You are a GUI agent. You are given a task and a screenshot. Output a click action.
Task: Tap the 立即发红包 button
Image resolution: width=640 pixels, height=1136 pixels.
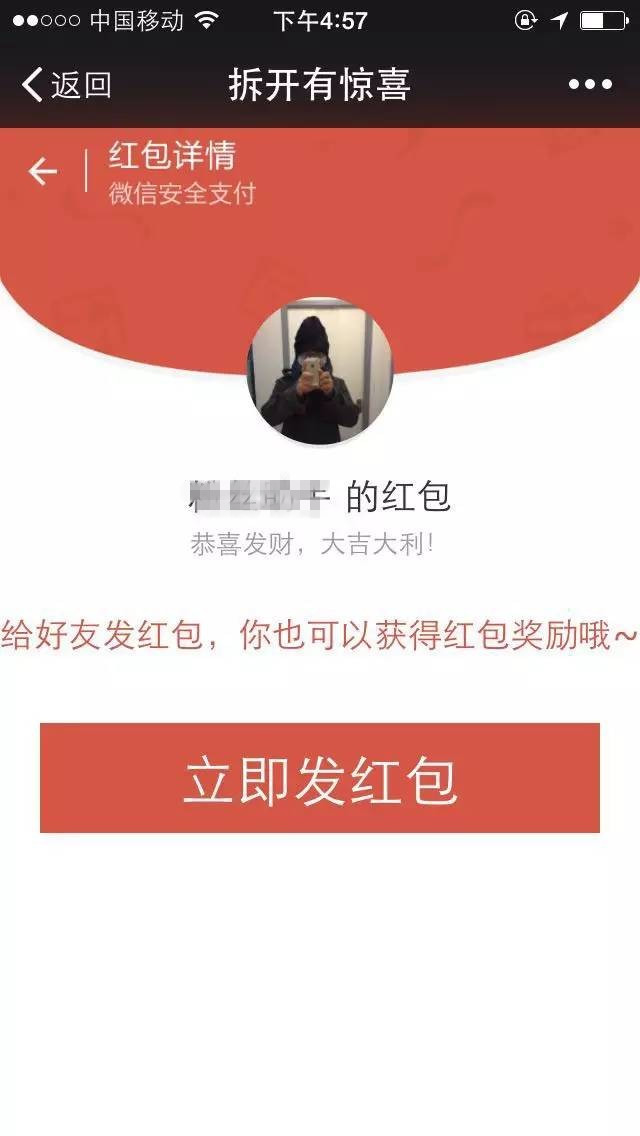point(320,778)
